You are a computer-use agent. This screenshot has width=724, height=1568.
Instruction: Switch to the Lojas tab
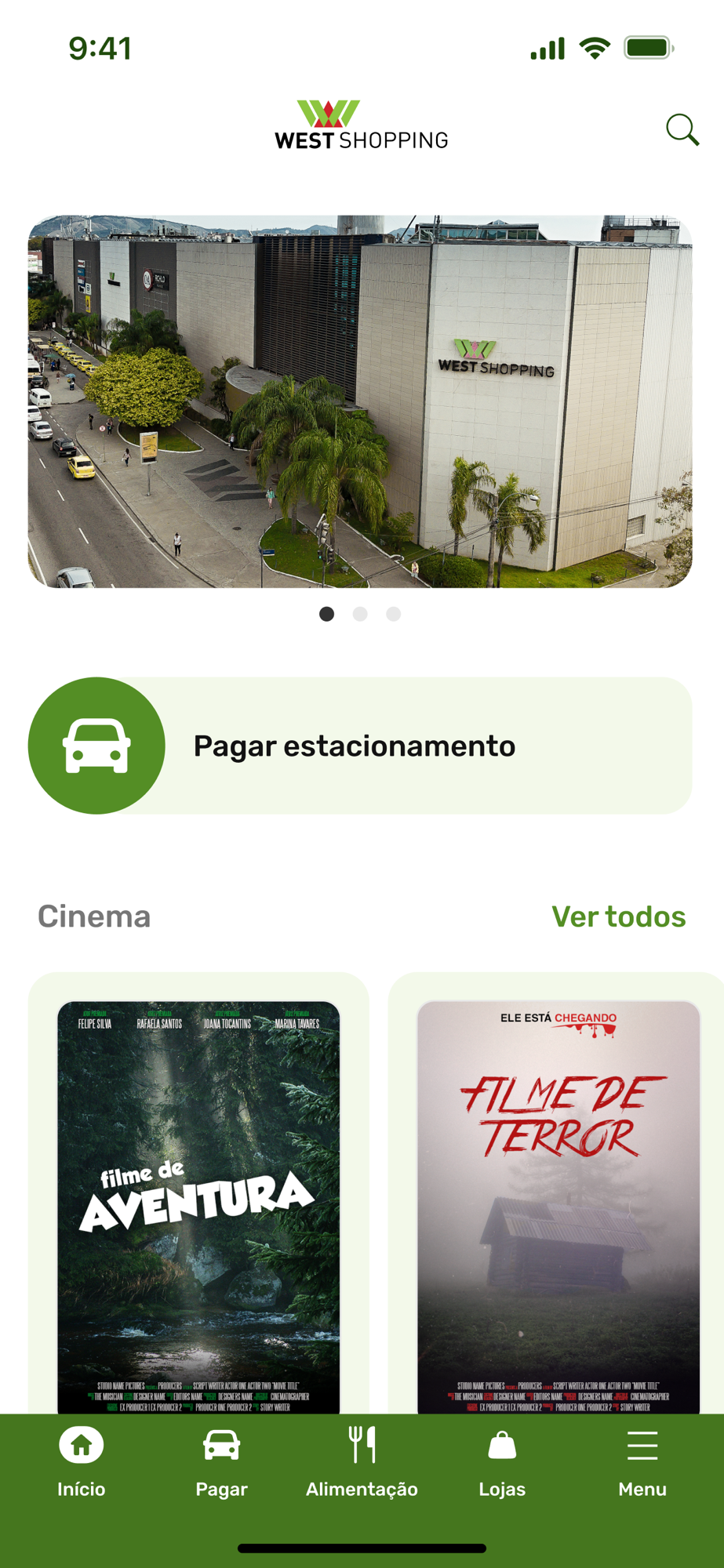tap(502, 1463)
